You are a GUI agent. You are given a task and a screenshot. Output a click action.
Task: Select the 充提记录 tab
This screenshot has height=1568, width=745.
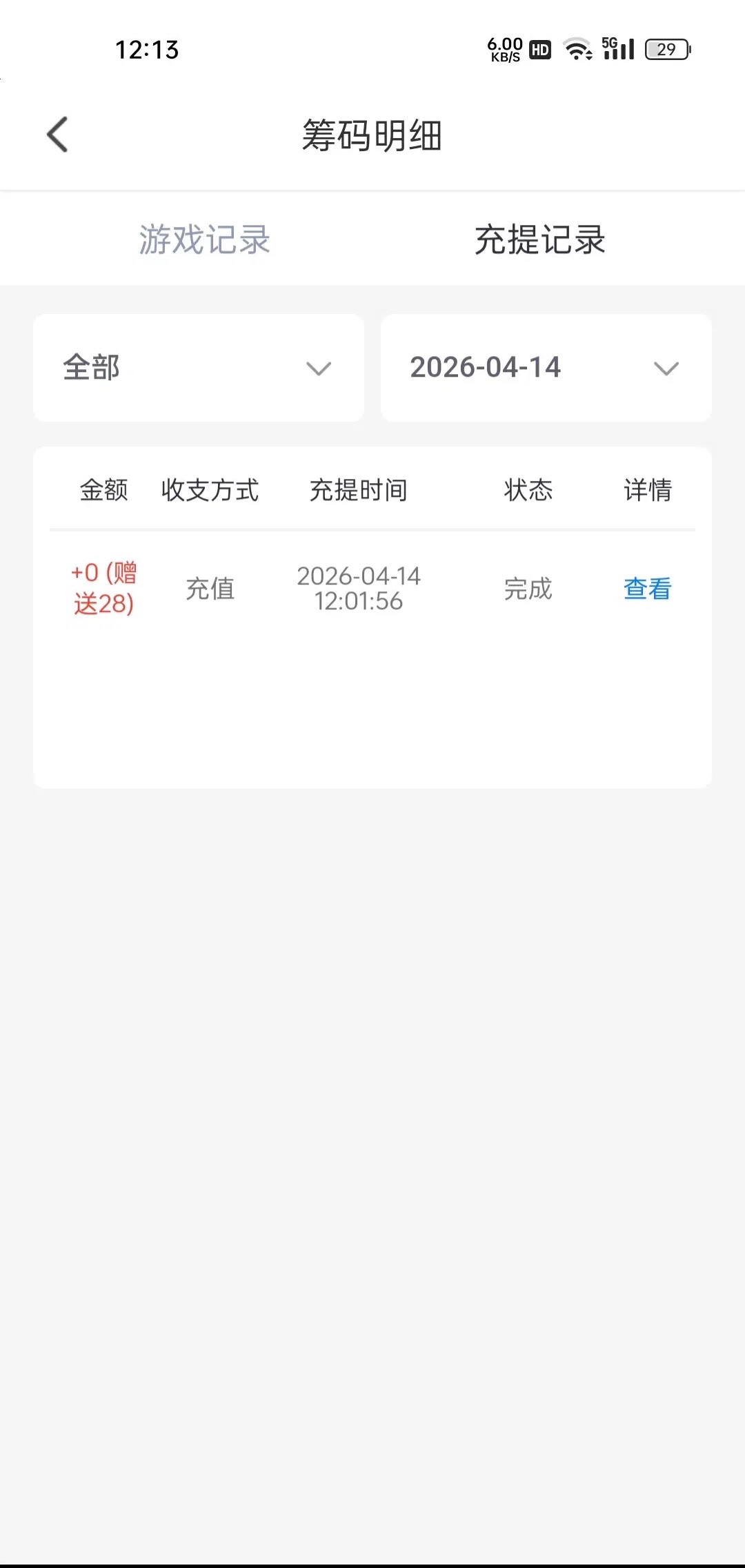[539, 239]
